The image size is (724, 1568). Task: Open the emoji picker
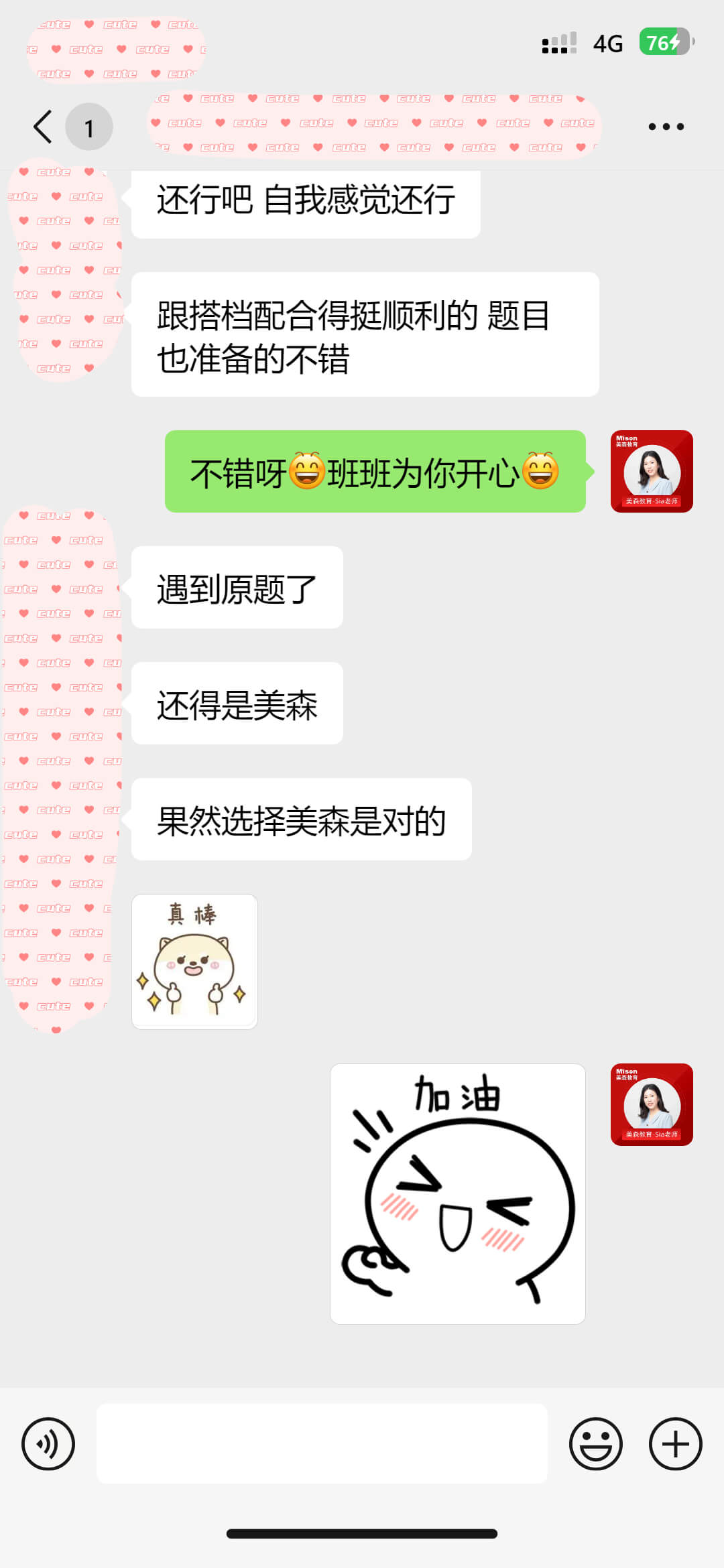click(x=595, y=1444)
